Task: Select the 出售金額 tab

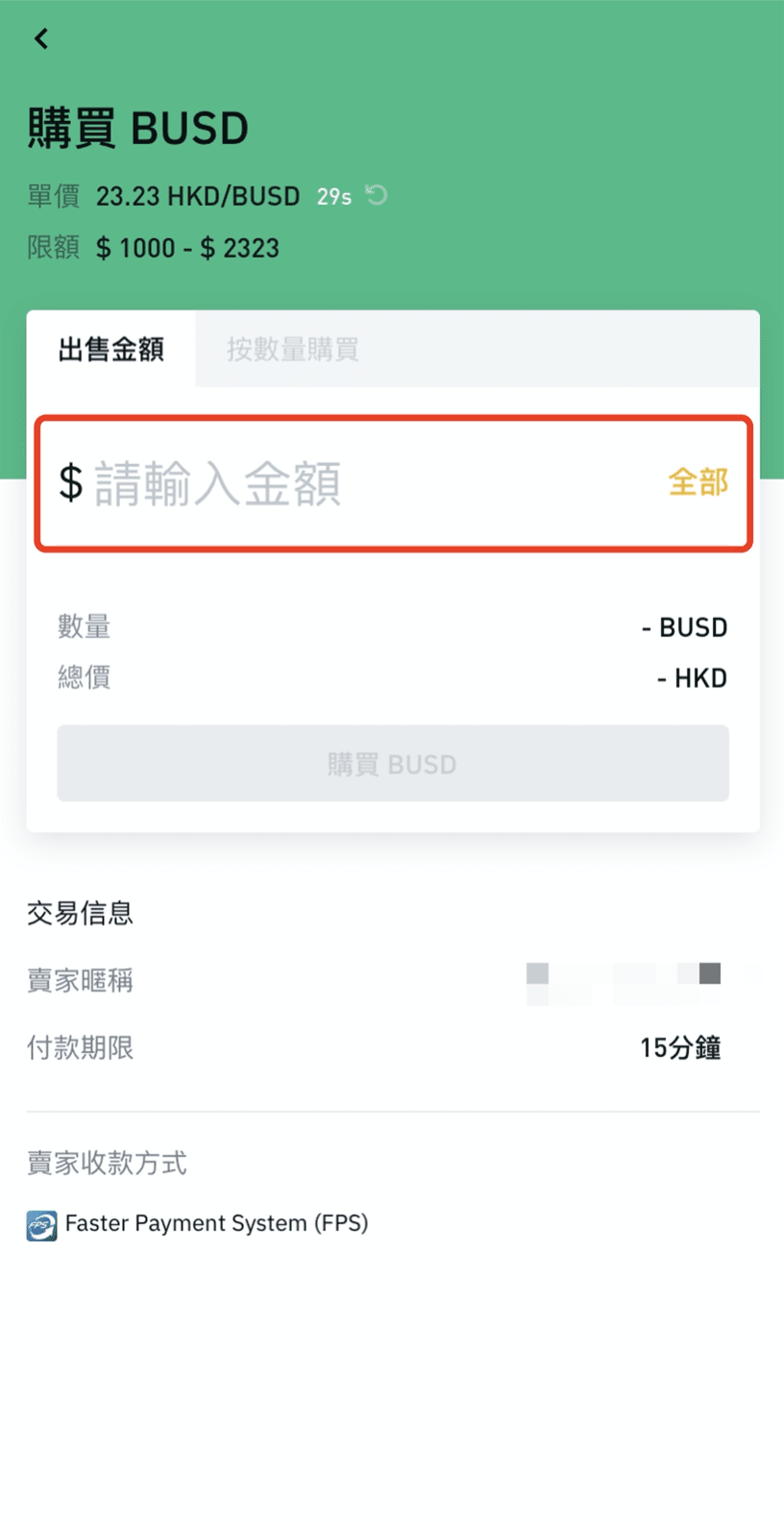Action: pos(111,349)
